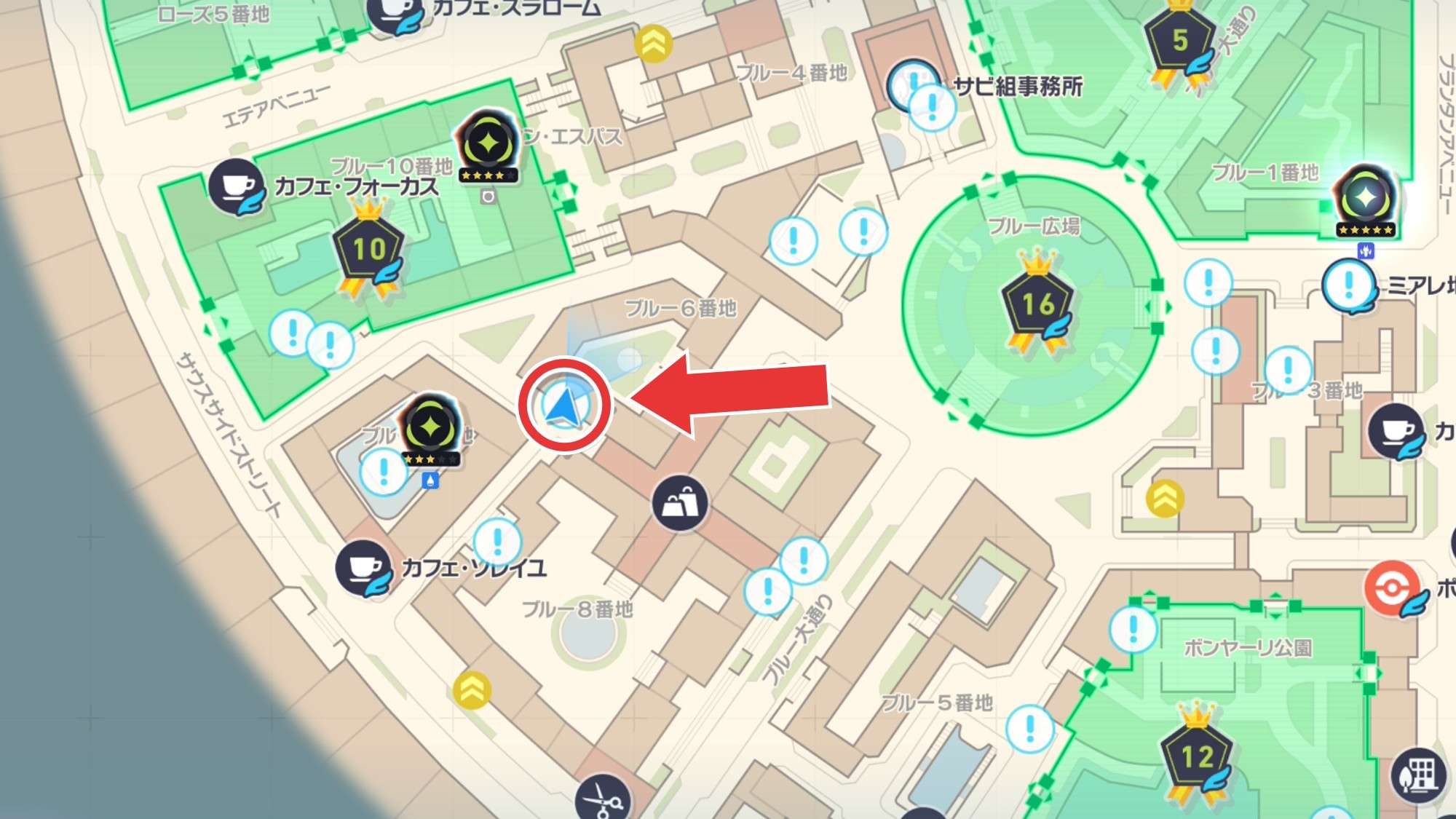Open Wild Zone 12 in ボンヤーリ公園

[1196, 757]
